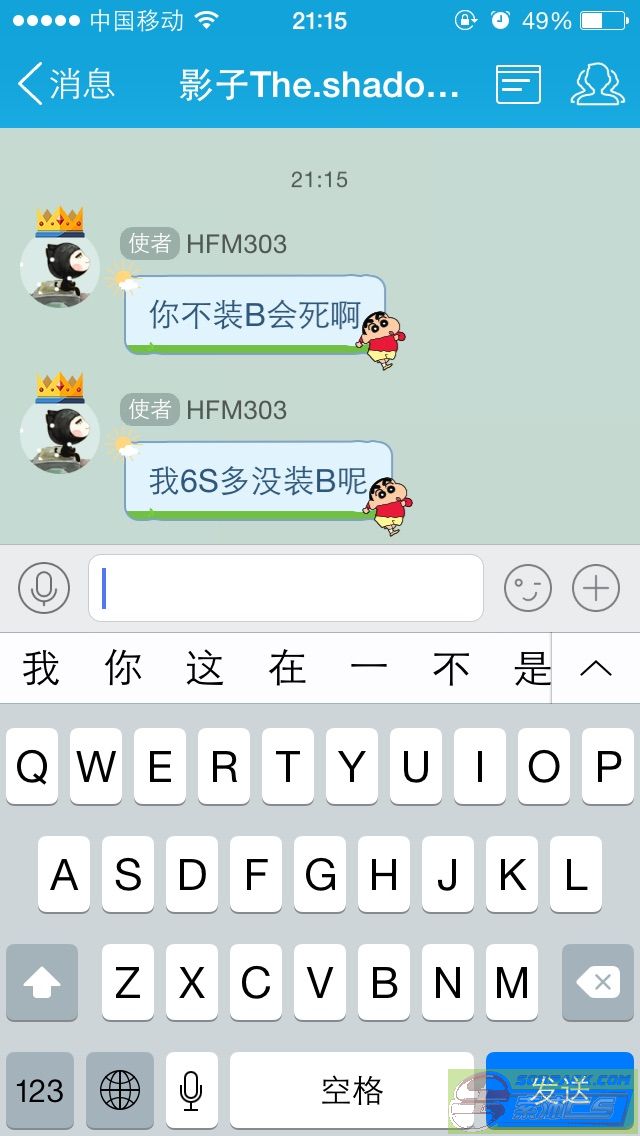Go back to the 消息 list
Image resolution: width=640 pixels, height=1136 pixels.
click(x=66, y=85)
